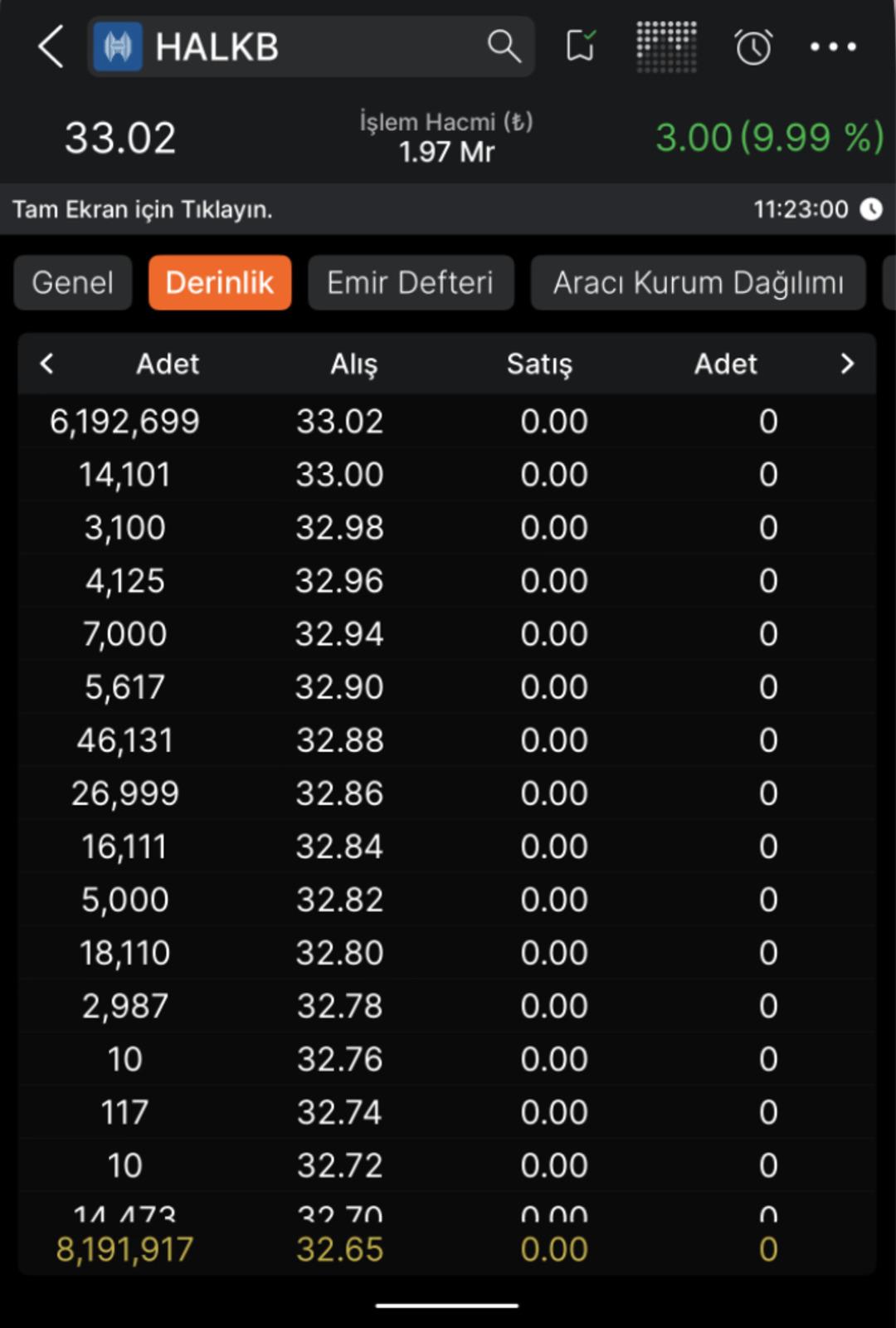Viewport: 896px width, 1328px height.
Task: Tap the Alış column header
Action: (x=354, y=364)
